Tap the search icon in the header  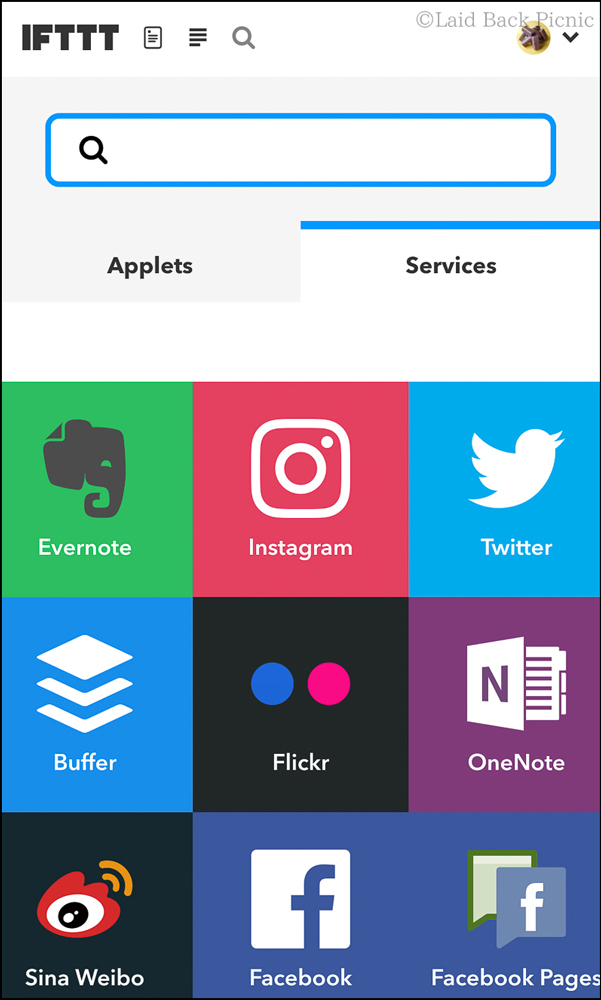(243, 38)
